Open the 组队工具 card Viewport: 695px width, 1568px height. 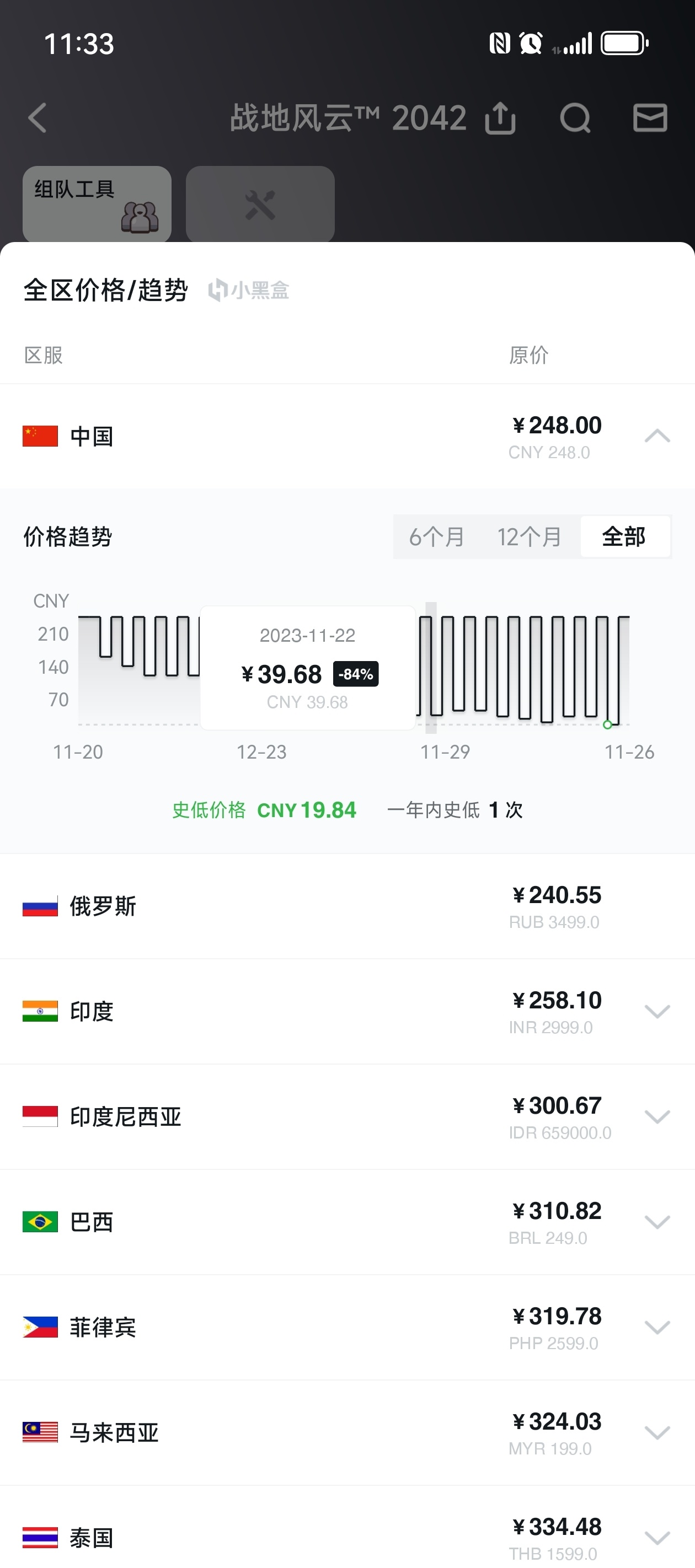pos(97,204)
